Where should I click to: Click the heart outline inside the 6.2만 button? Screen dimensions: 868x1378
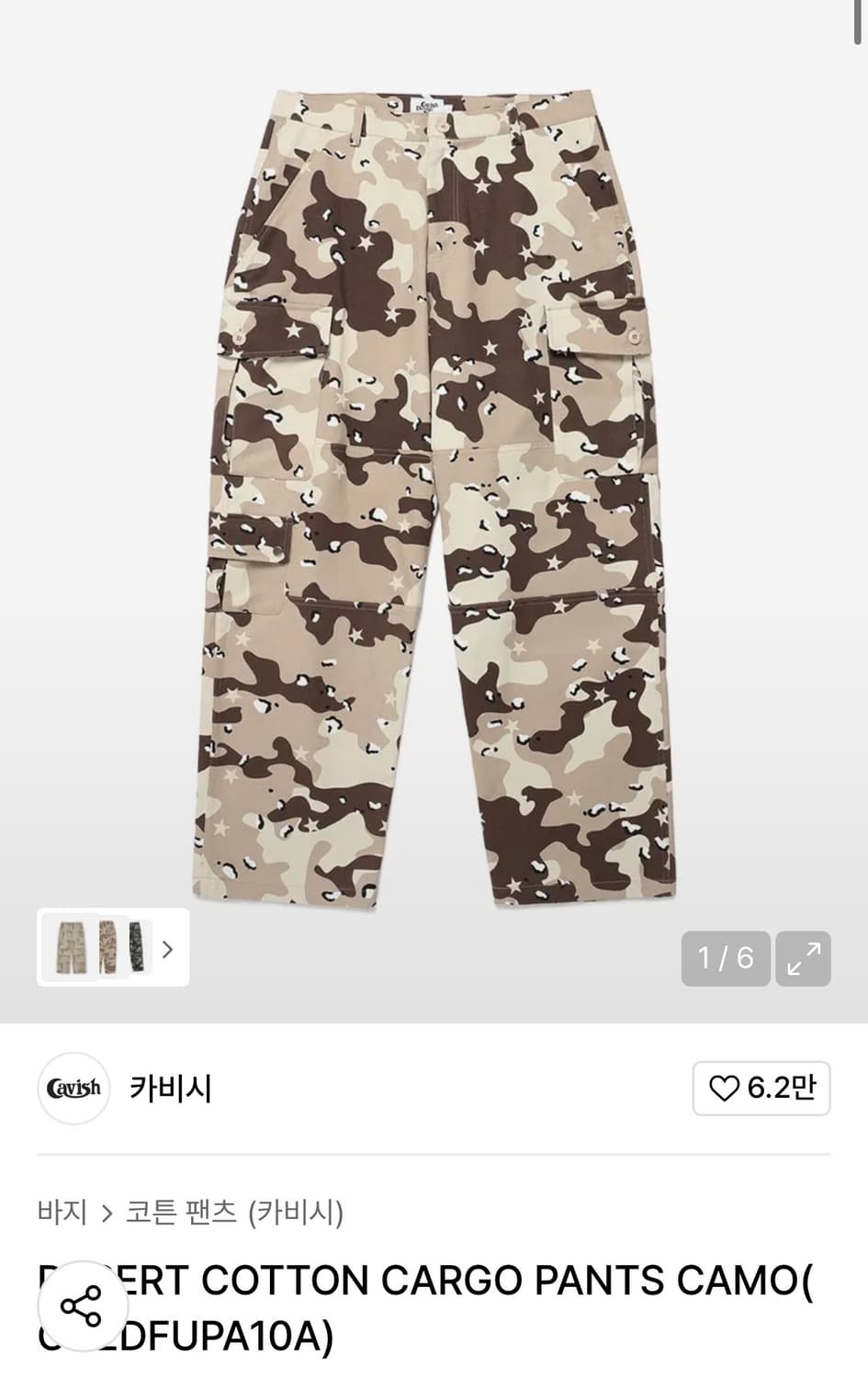pyautogui.click(x=725, y=1089)
